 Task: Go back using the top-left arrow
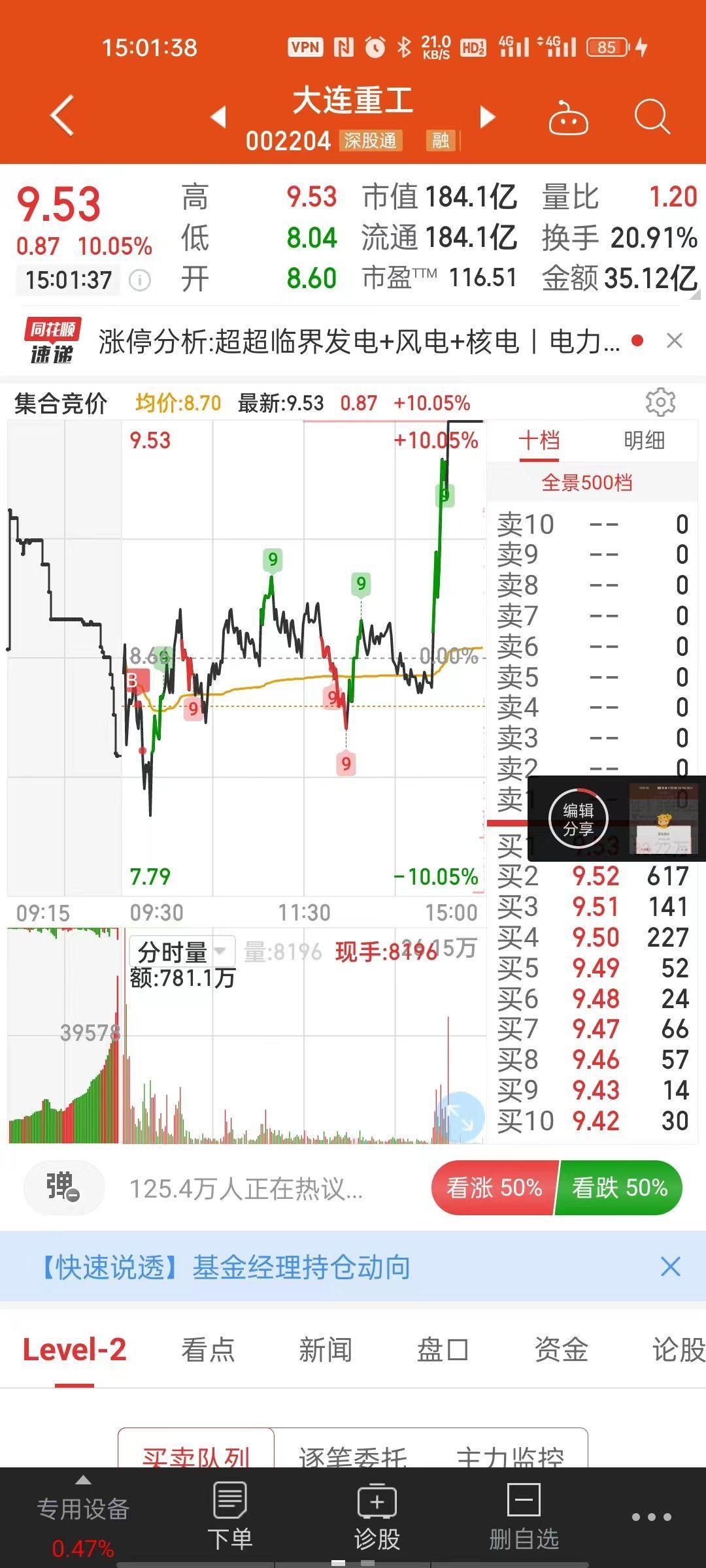[62, 116]
